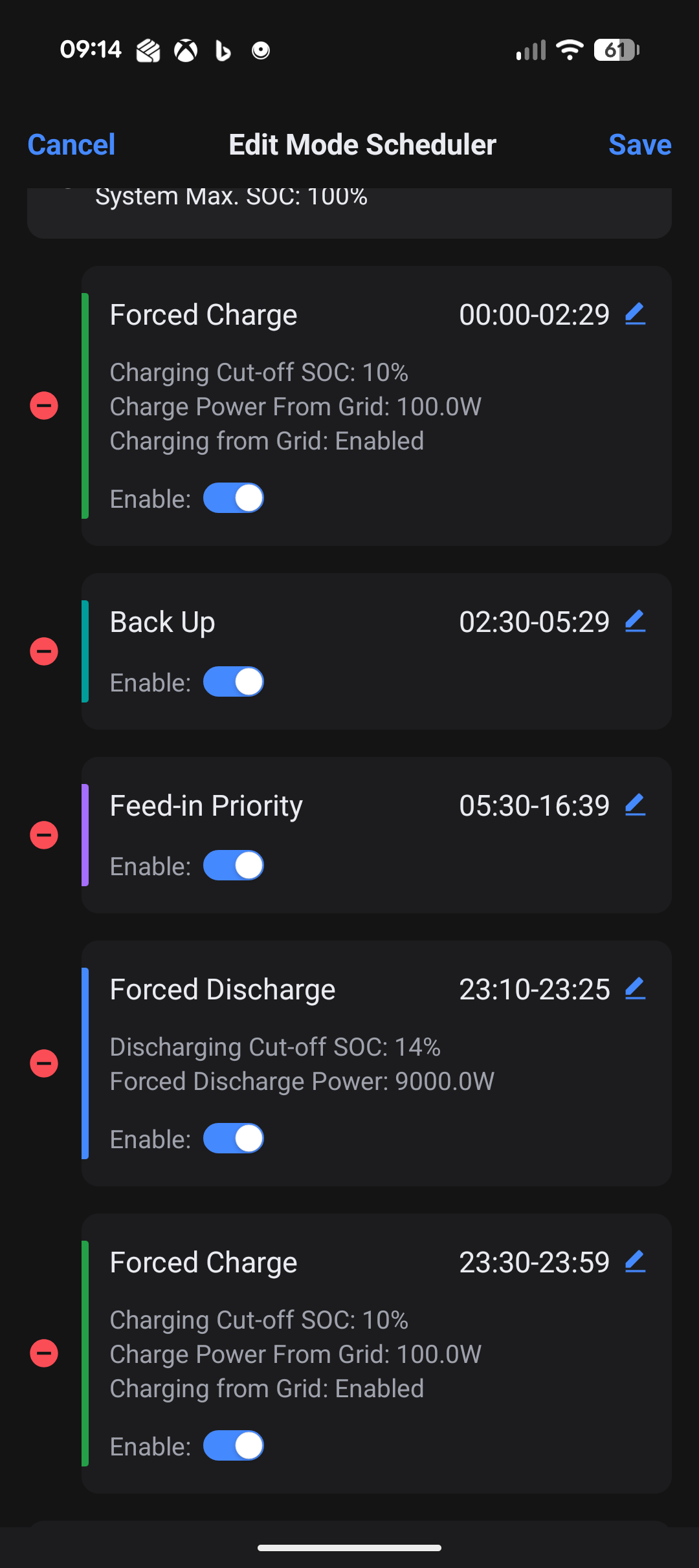Cancel editing the mode scheduler
Viewport: 699px width, 1568px height.
[x=71, y=145]
